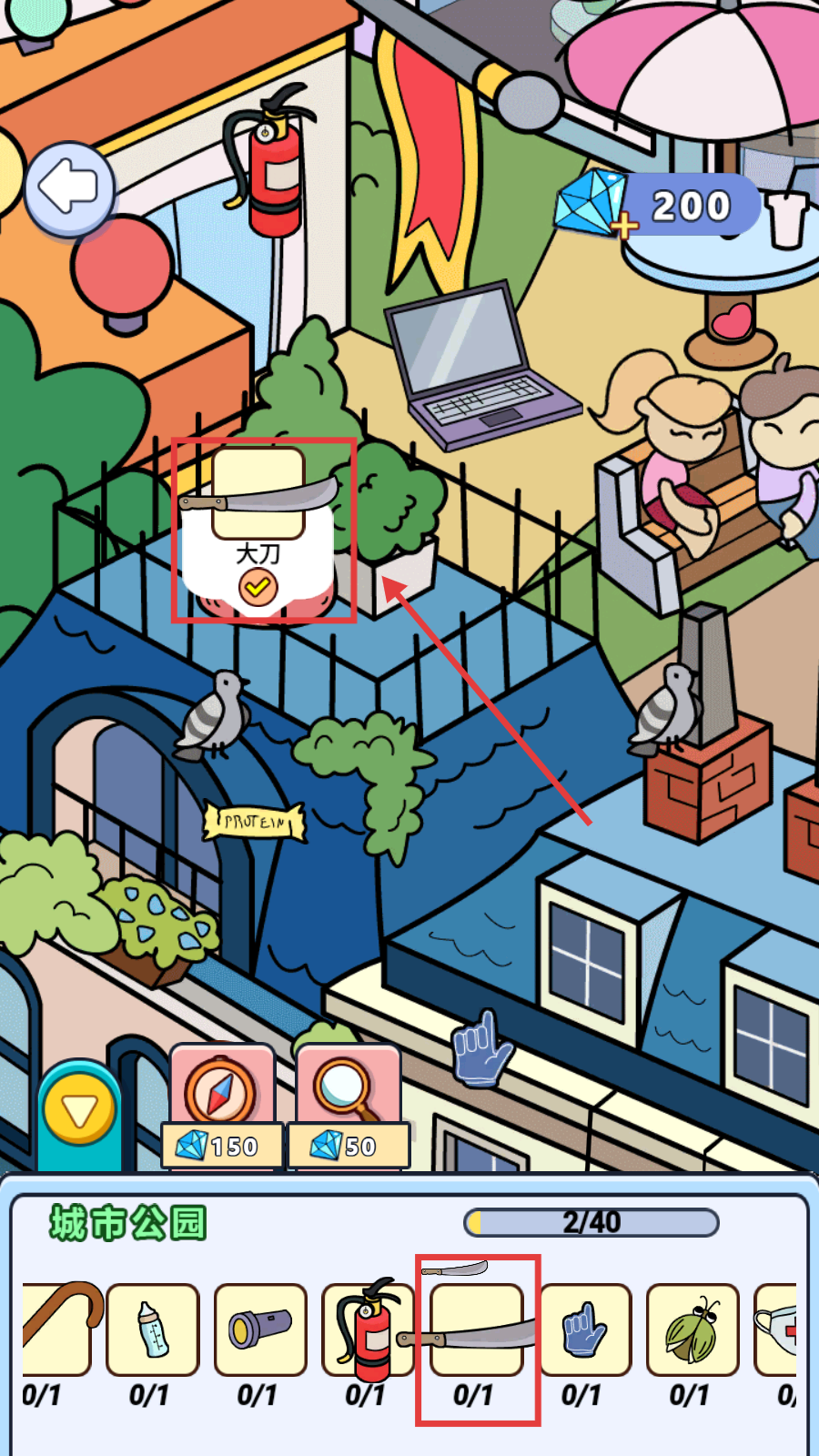Use the magnifier hint for 50 diamonds
819x1456 pixels.
(349, 1106)
